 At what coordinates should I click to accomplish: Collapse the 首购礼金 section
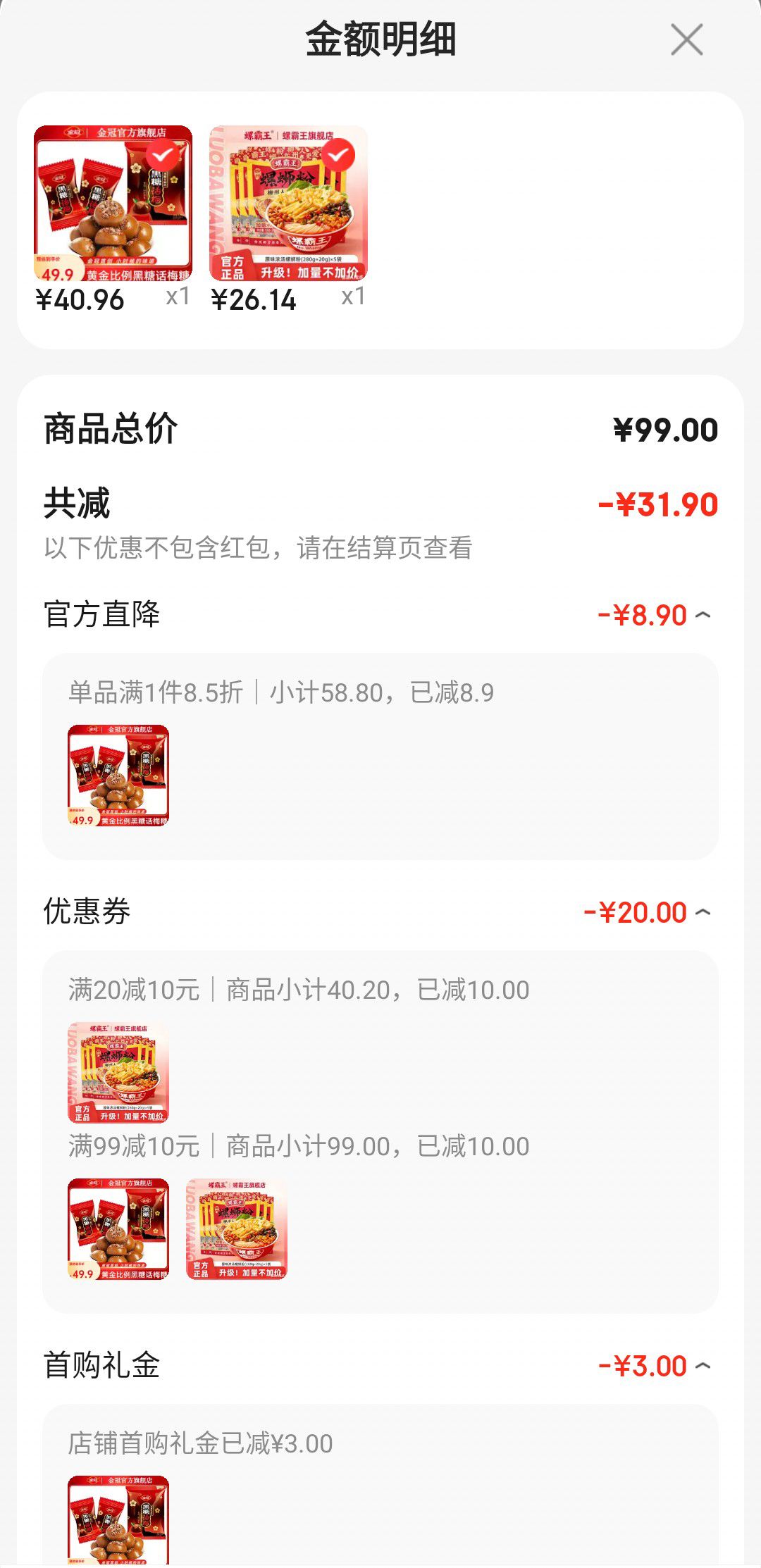(703, 1366)
